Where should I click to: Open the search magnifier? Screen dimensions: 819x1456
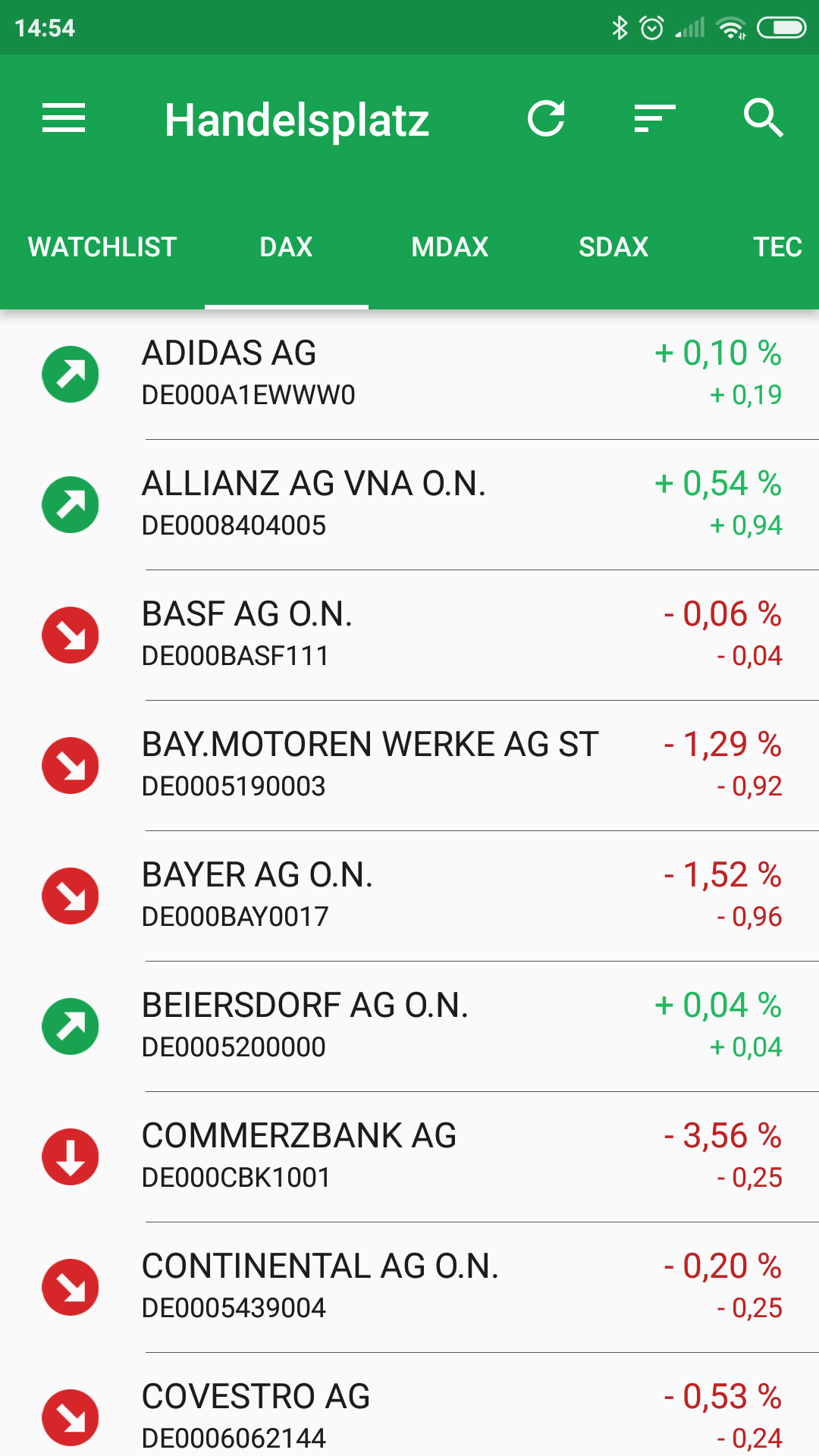(763, 118)
